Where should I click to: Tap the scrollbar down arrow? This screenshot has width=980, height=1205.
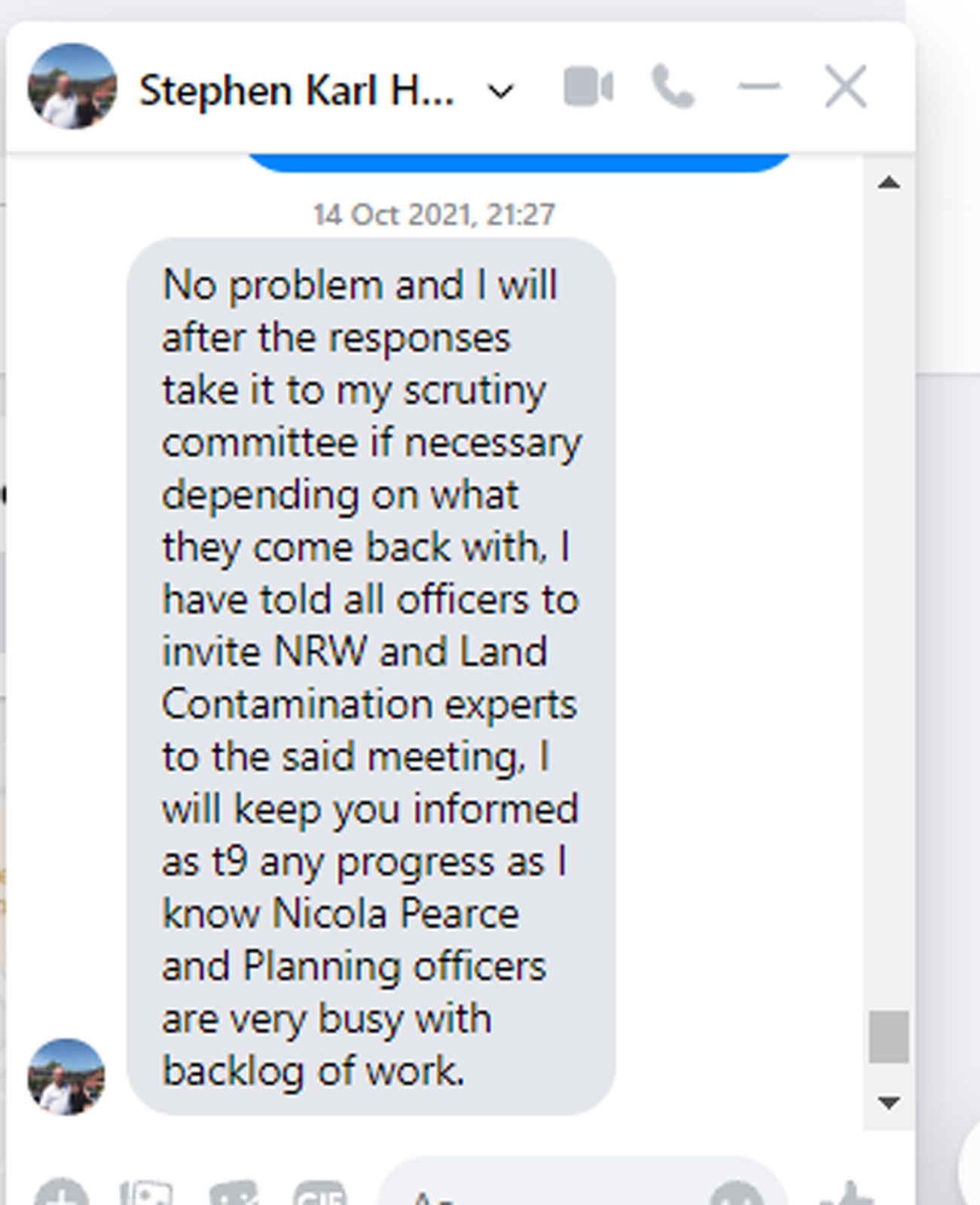[889, 1103]
